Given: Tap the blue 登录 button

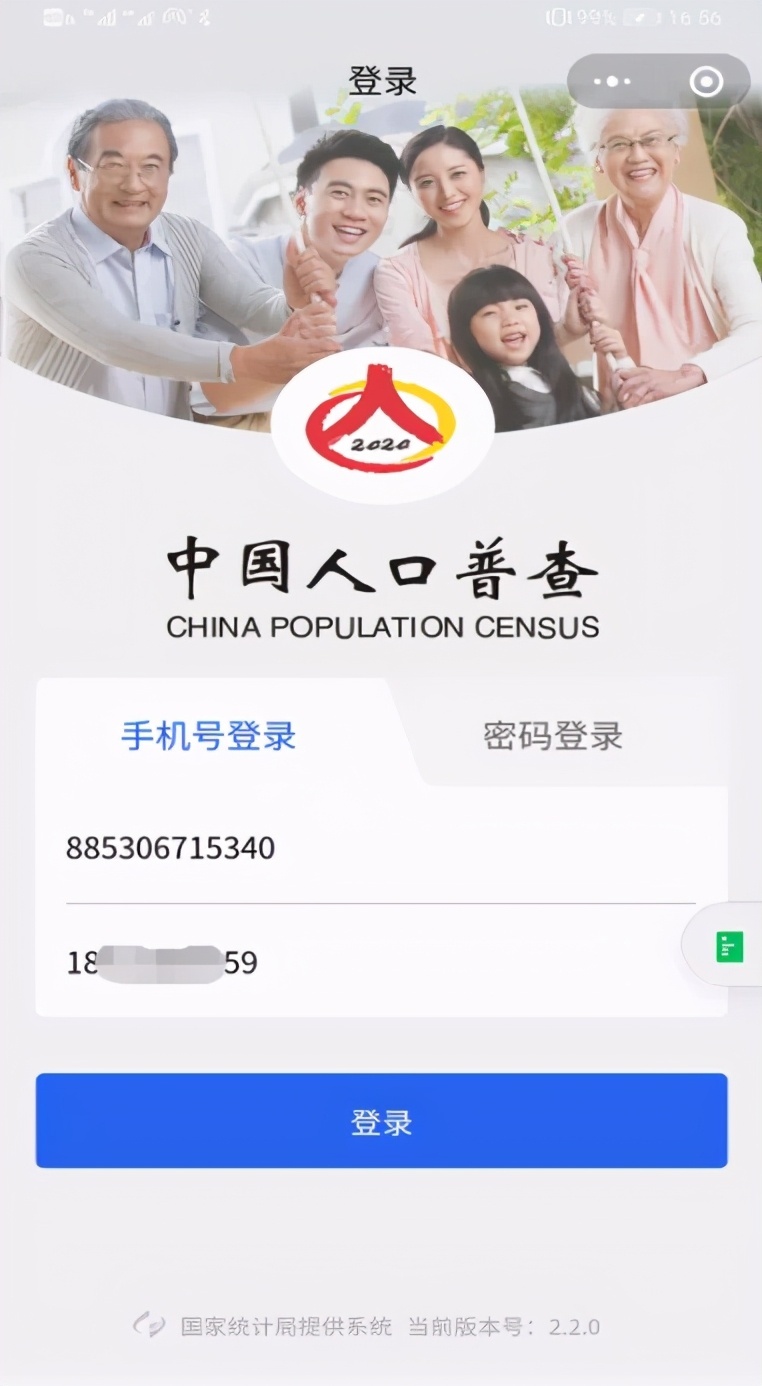Looking at the screenshot, I should click(381, 1121).
